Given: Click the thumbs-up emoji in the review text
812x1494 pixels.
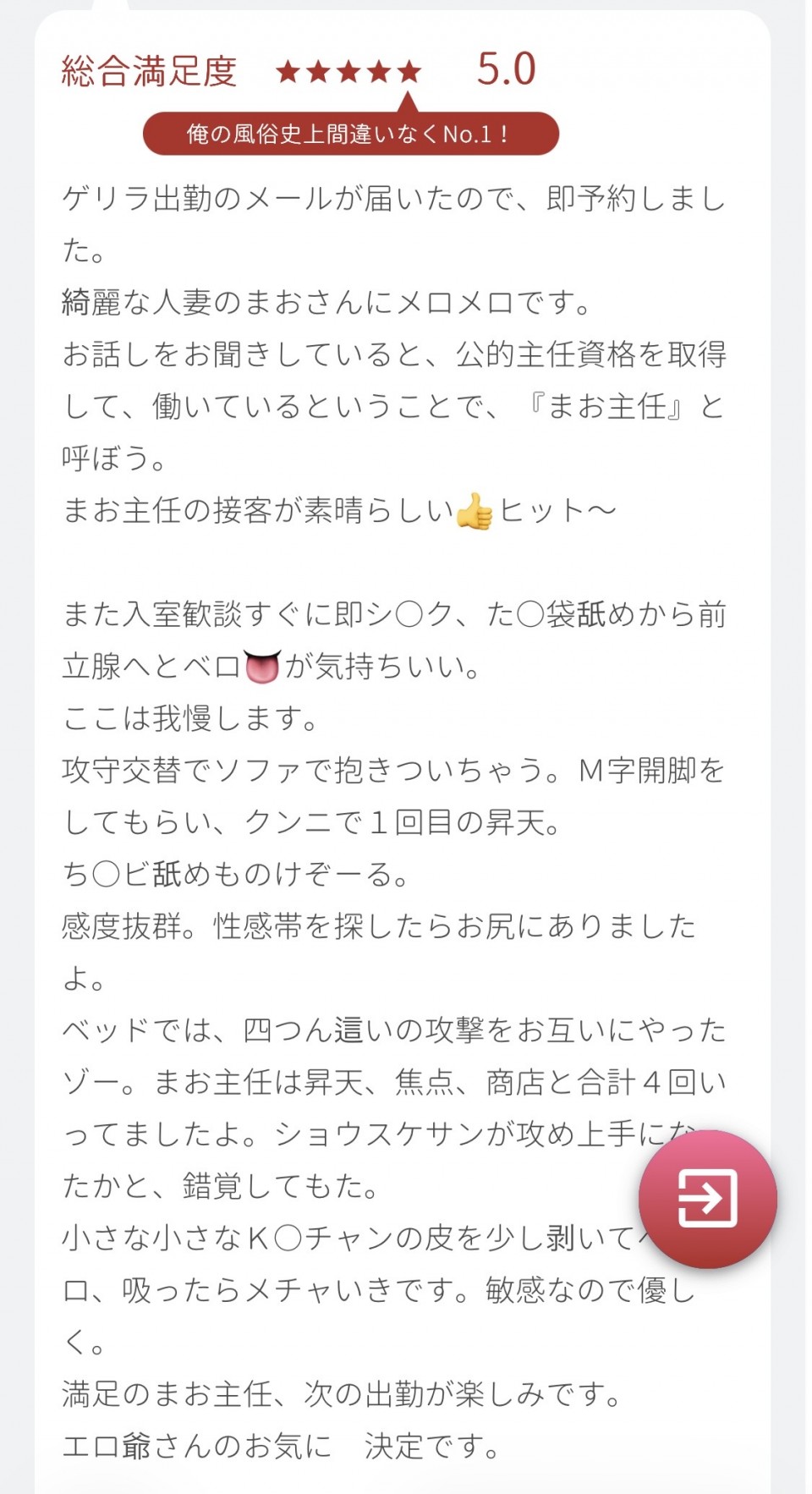Looking at the screenshot, I should [x=476, y=509].
